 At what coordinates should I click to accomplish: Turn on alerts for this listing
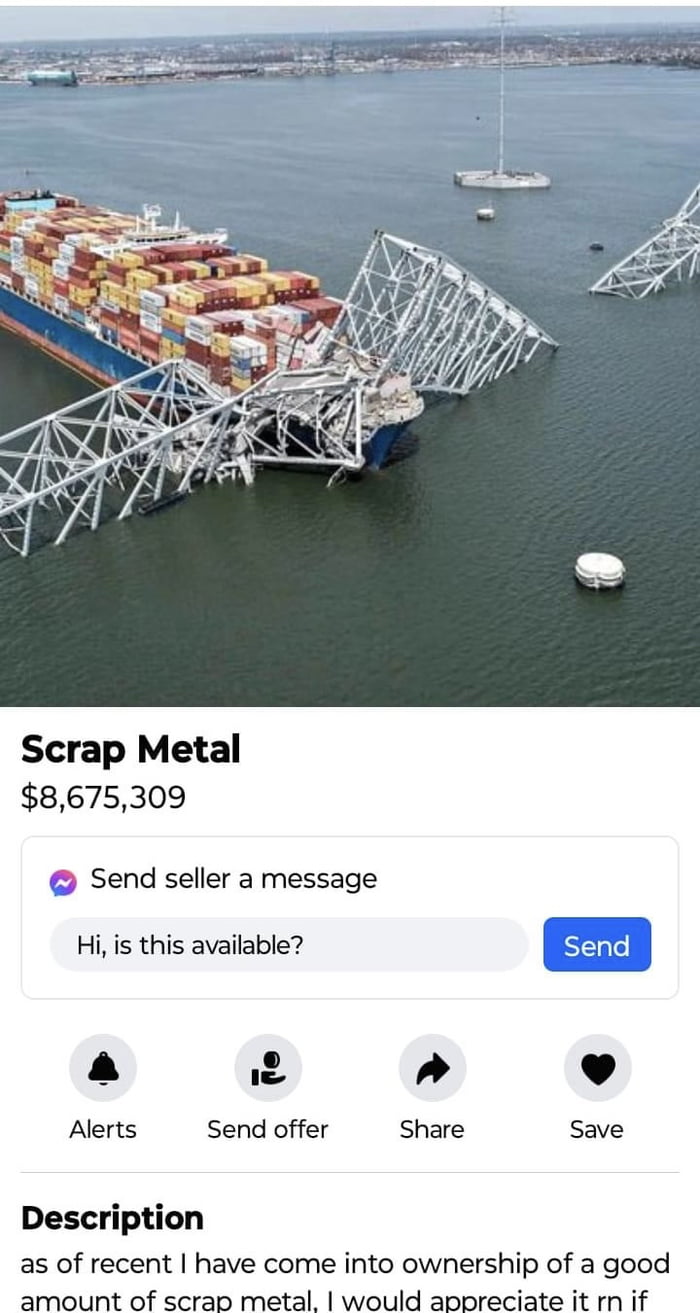(103, 1068)
